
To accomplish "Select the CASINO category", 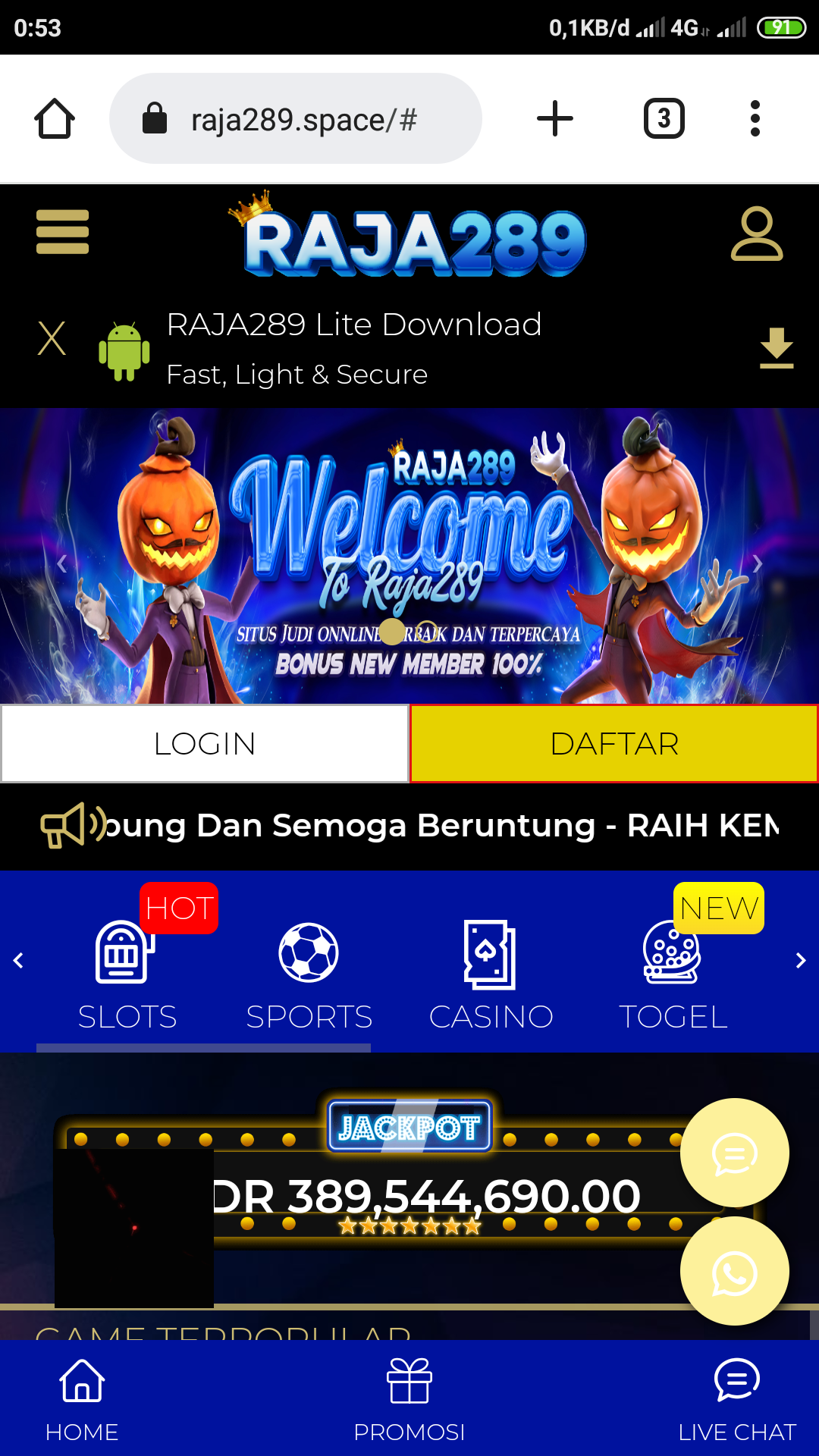I will coord(491,974).
